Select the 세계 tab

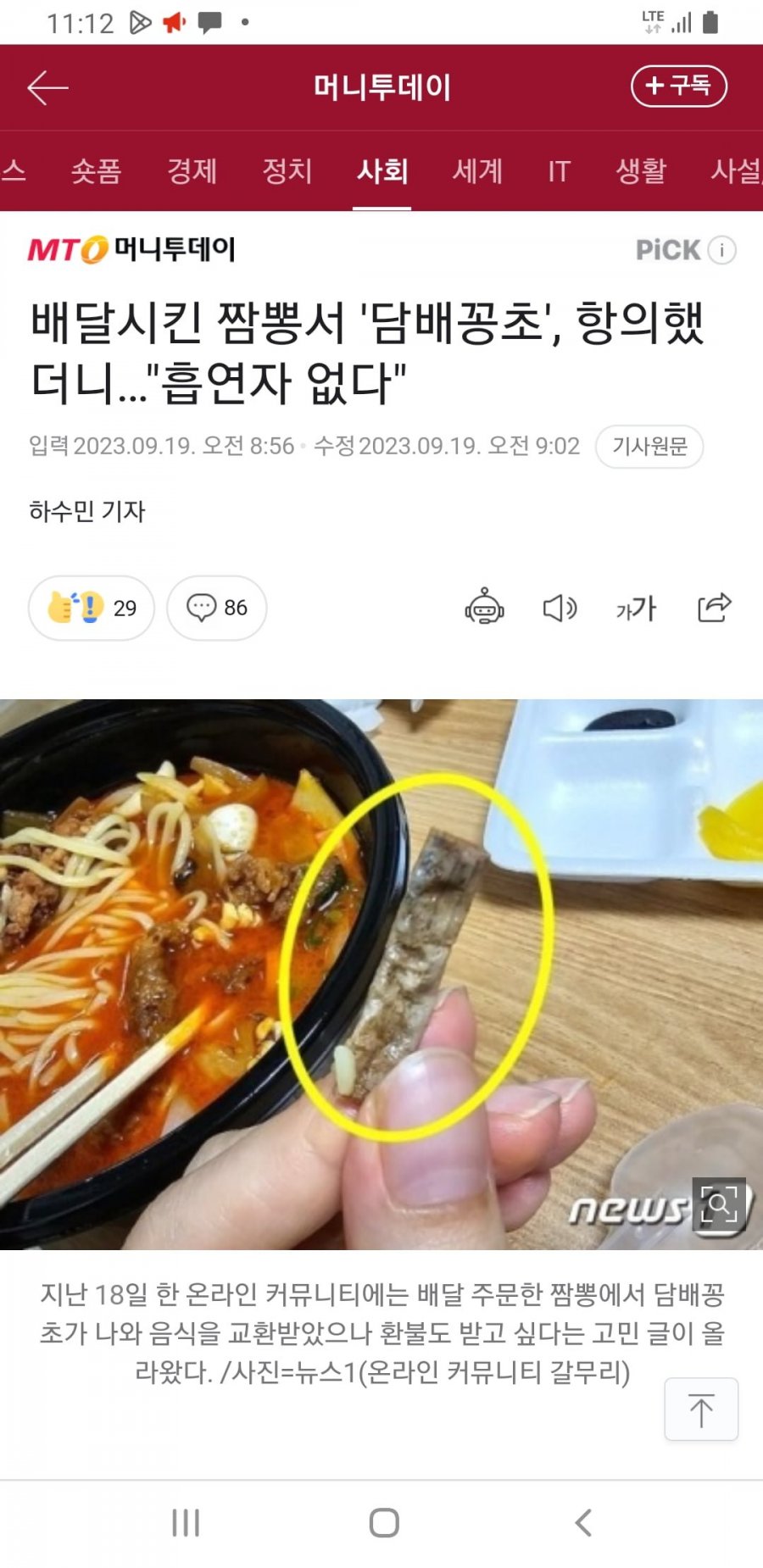click(477, 171)
